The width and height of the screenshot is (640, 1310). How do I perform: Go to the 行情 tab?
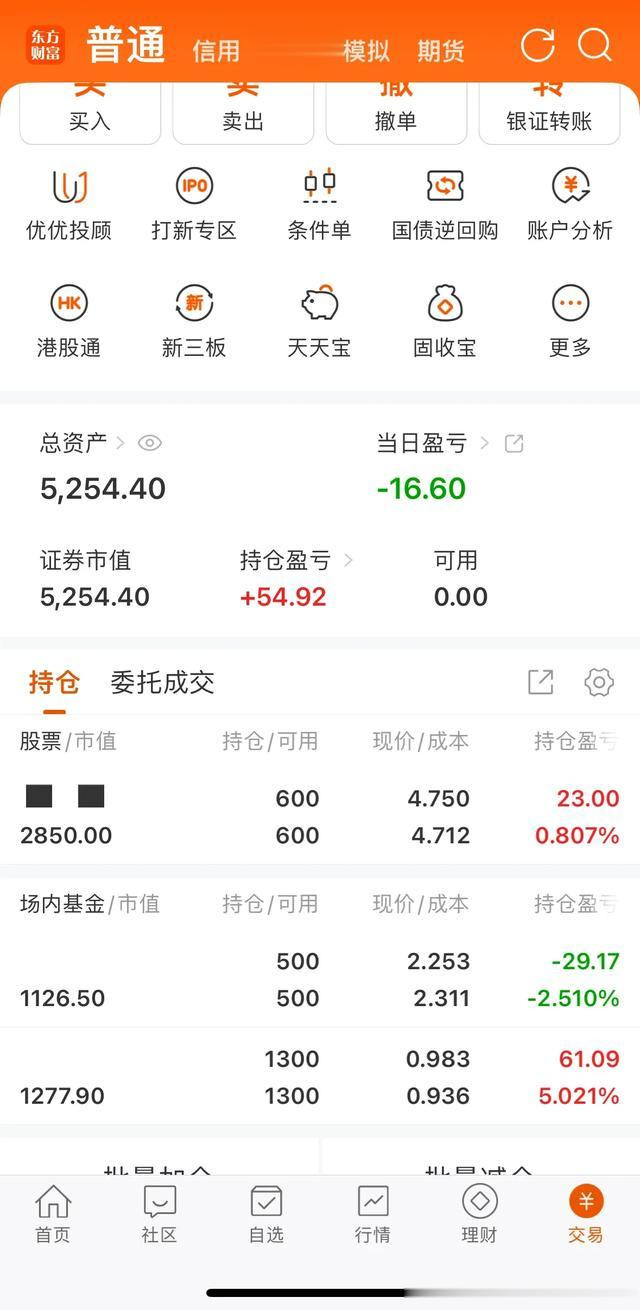pos(373,1214)
